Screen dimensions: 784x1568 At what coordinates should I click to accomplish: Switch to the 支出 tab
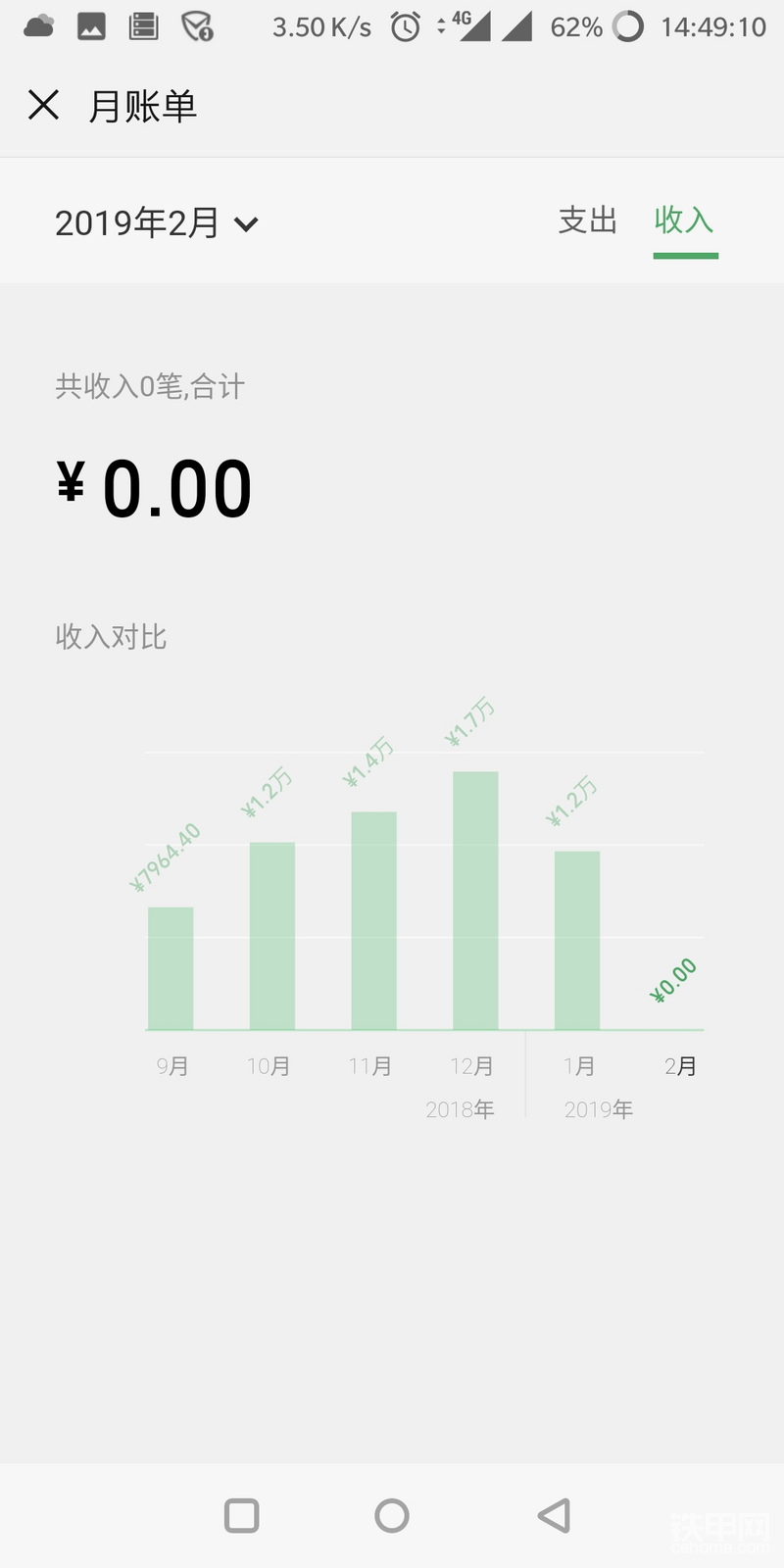coord(588,220)
